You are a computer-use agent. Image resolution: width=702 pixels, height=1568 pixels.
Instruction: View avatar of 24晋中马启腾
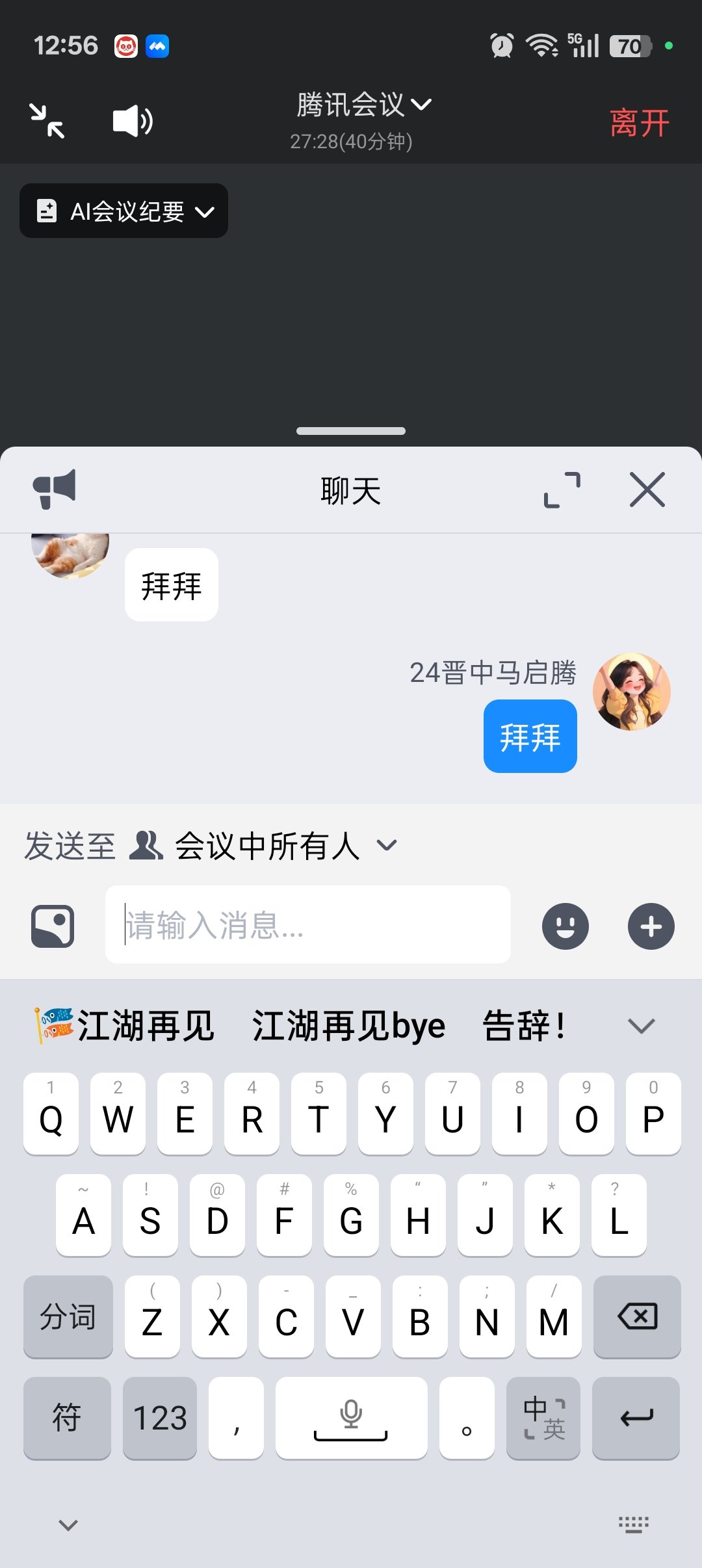coord(631,692)
